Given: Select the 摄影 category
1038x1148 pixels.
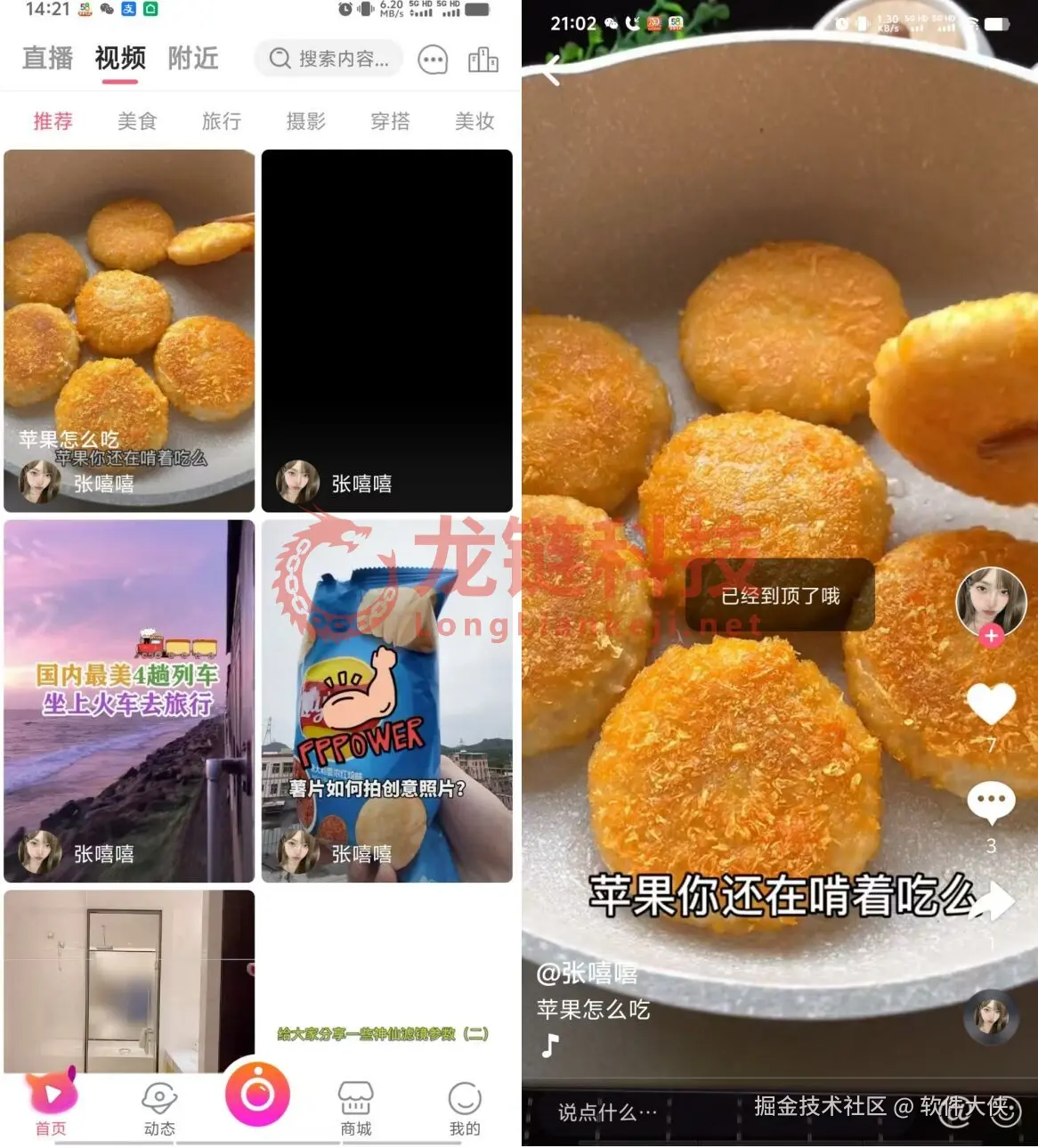Looking at the screenshot, I should click(x=305, y=121).
